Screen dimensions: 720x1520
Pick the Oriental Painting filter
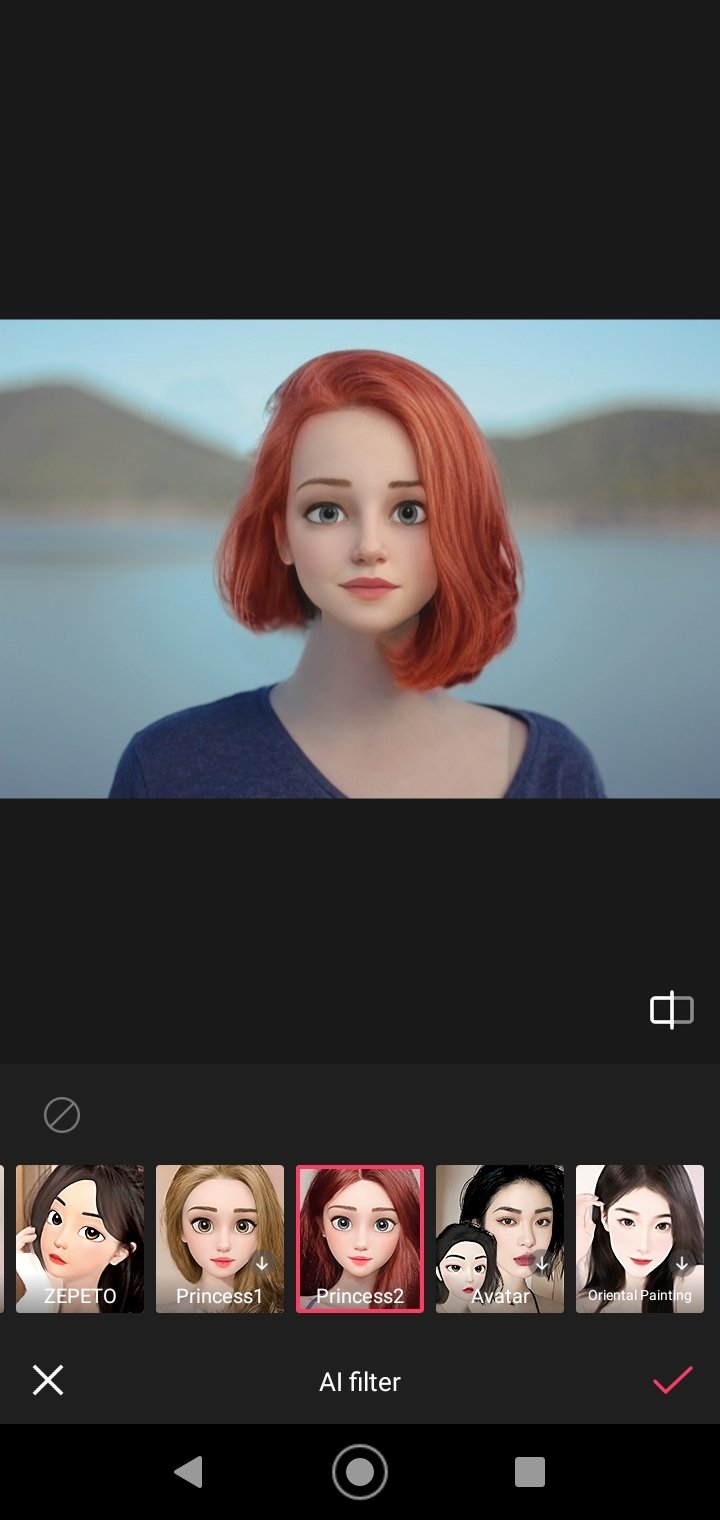640,1238
